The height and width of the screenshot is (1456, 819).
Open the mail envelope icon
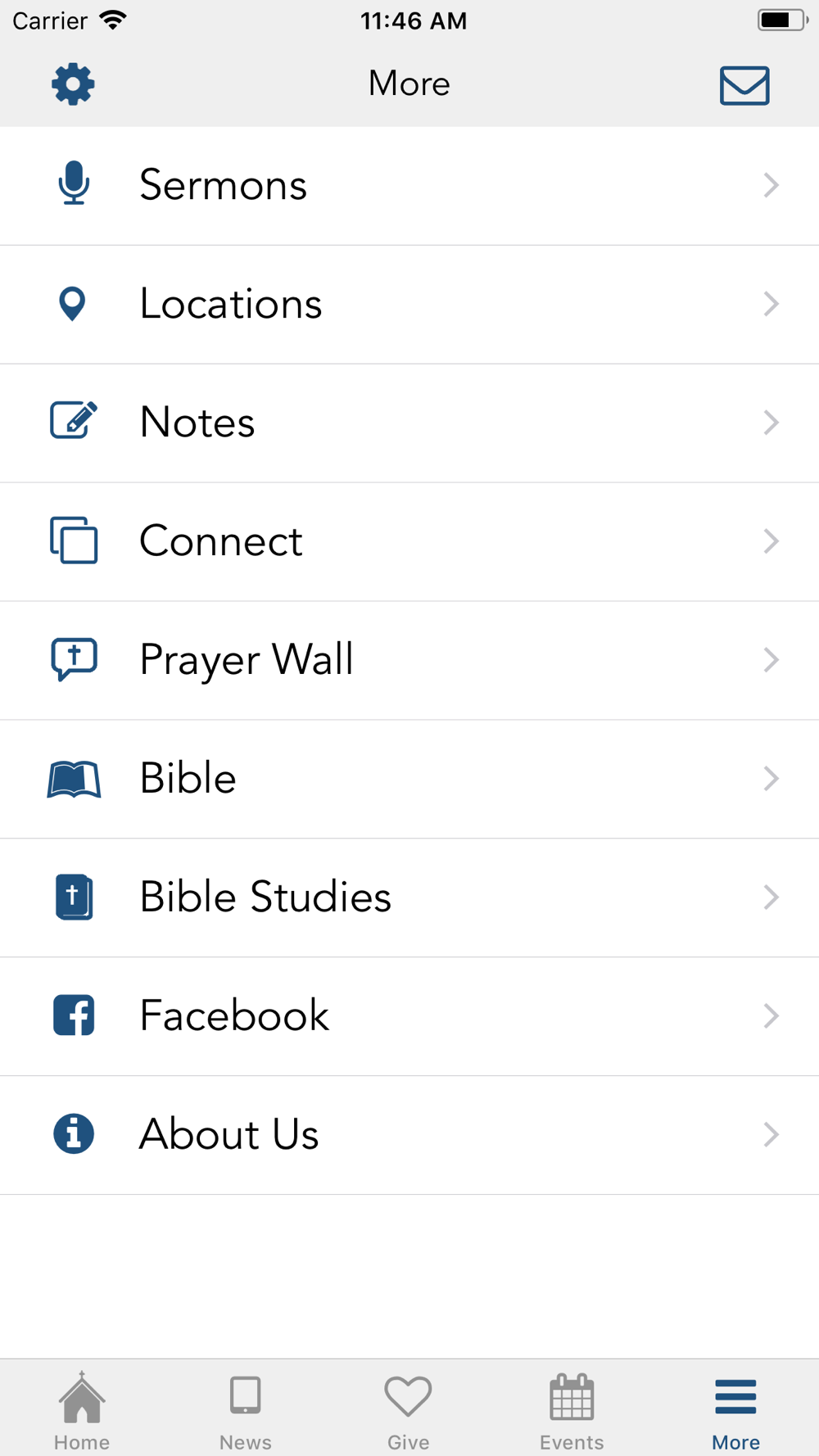pyautogui.click(x=744, y=85)
